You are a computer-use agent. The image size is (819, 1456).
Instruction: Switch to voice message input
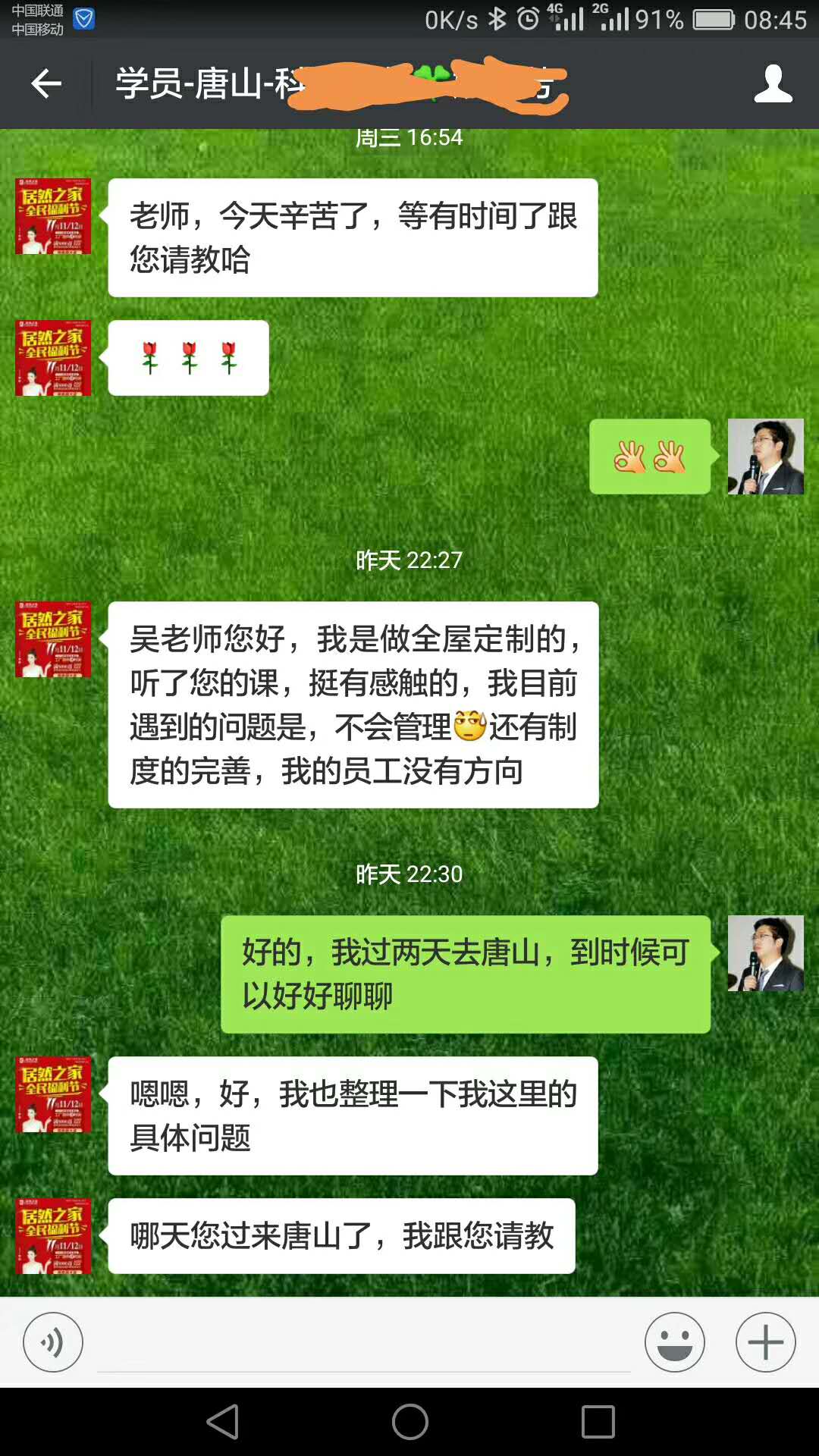[53, 1342]
